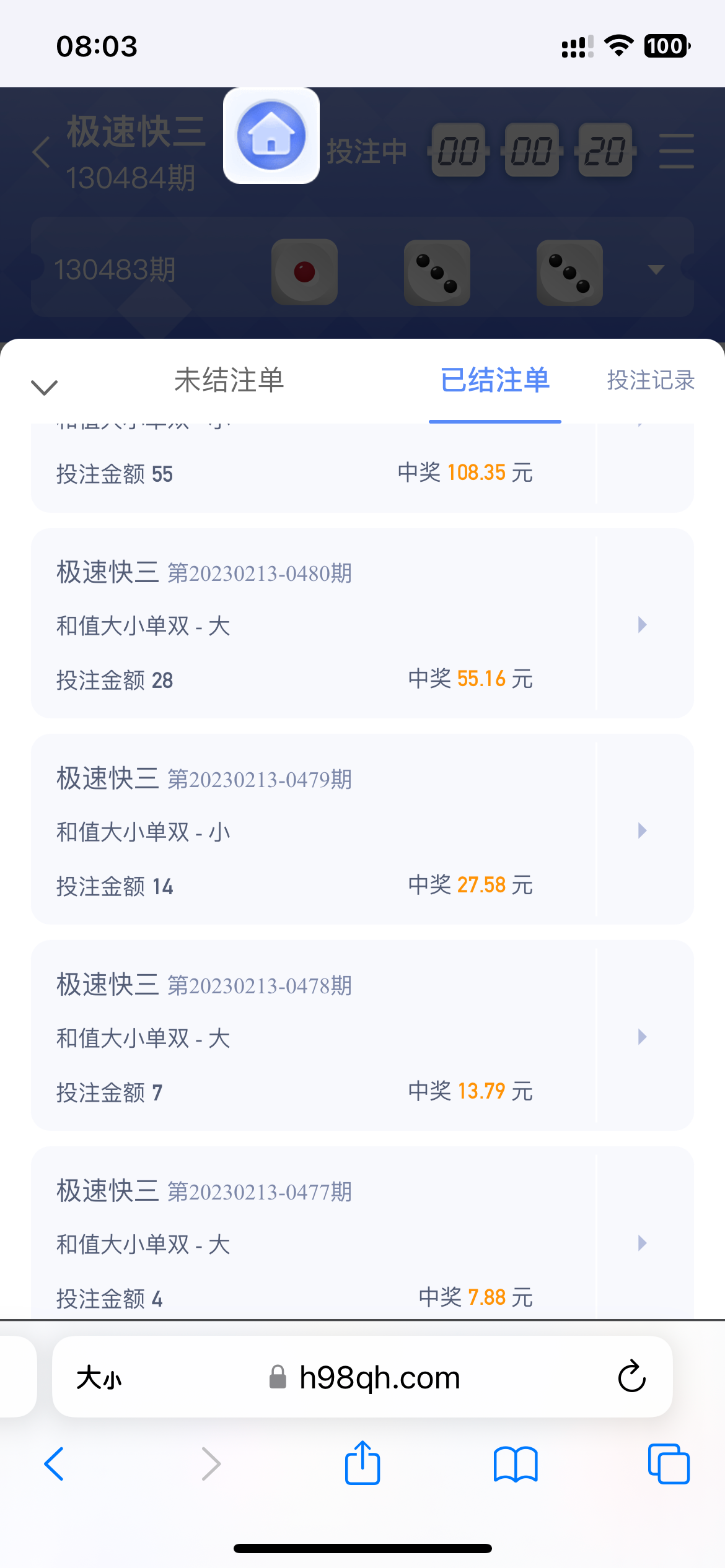Open bet details for 第20230213-0480期
The image size is (725, 1568).
pyautogui.click(x=642, y=624)
